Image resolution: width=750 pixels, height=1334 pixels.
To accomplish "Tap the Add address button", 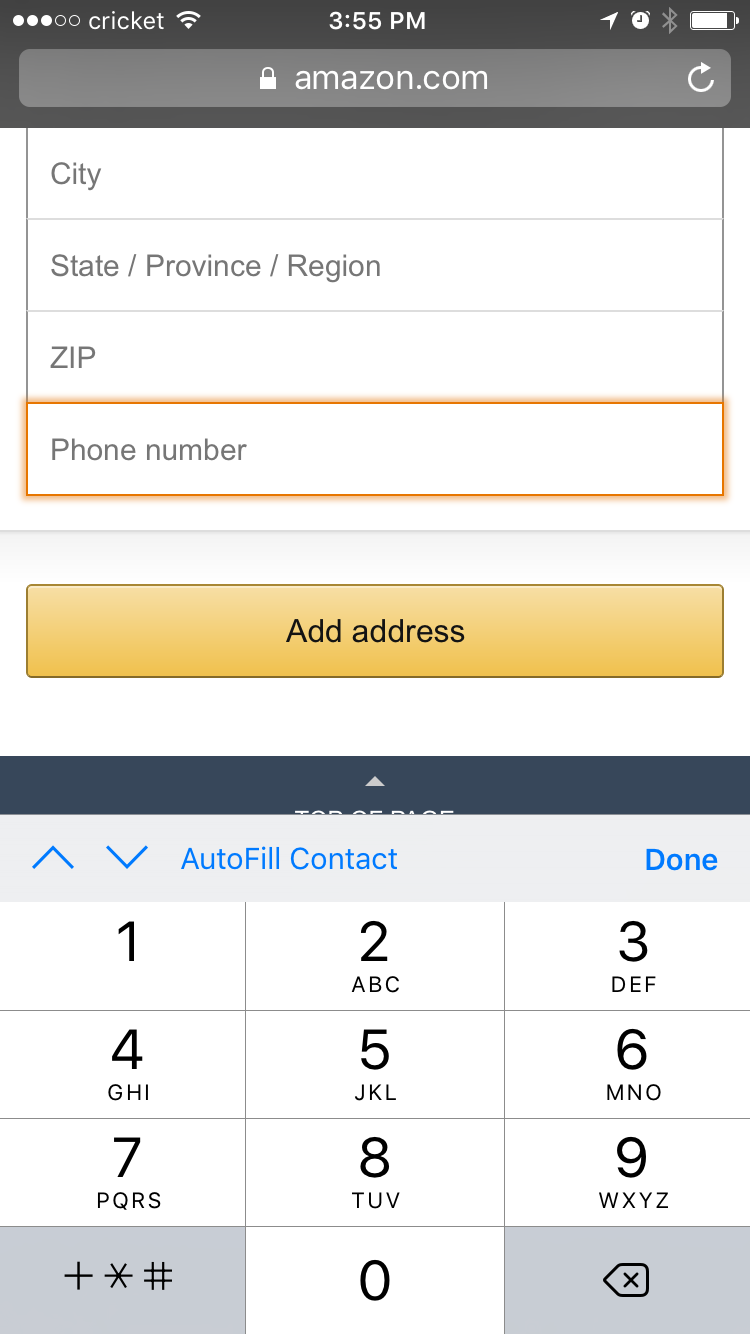I will [x=374, y=631].
